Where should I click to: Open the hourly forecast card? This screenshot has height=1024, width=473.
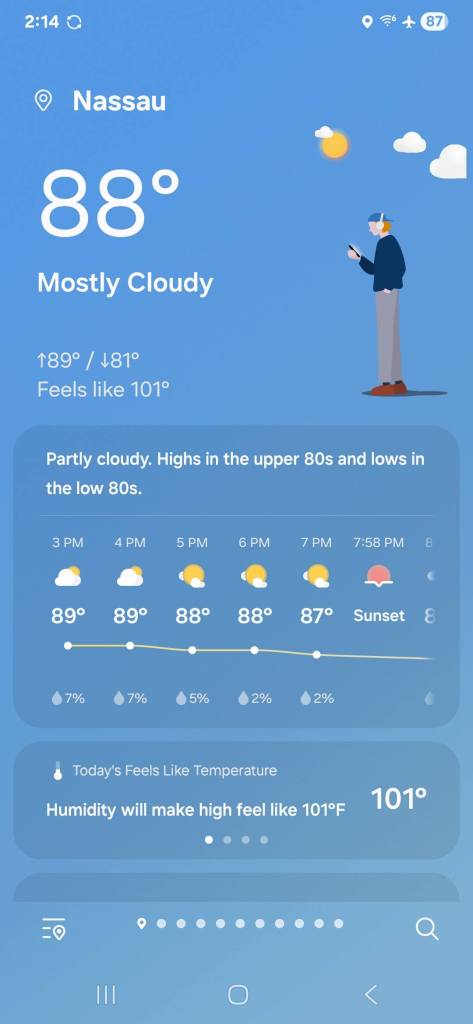(x=236, y=577)
